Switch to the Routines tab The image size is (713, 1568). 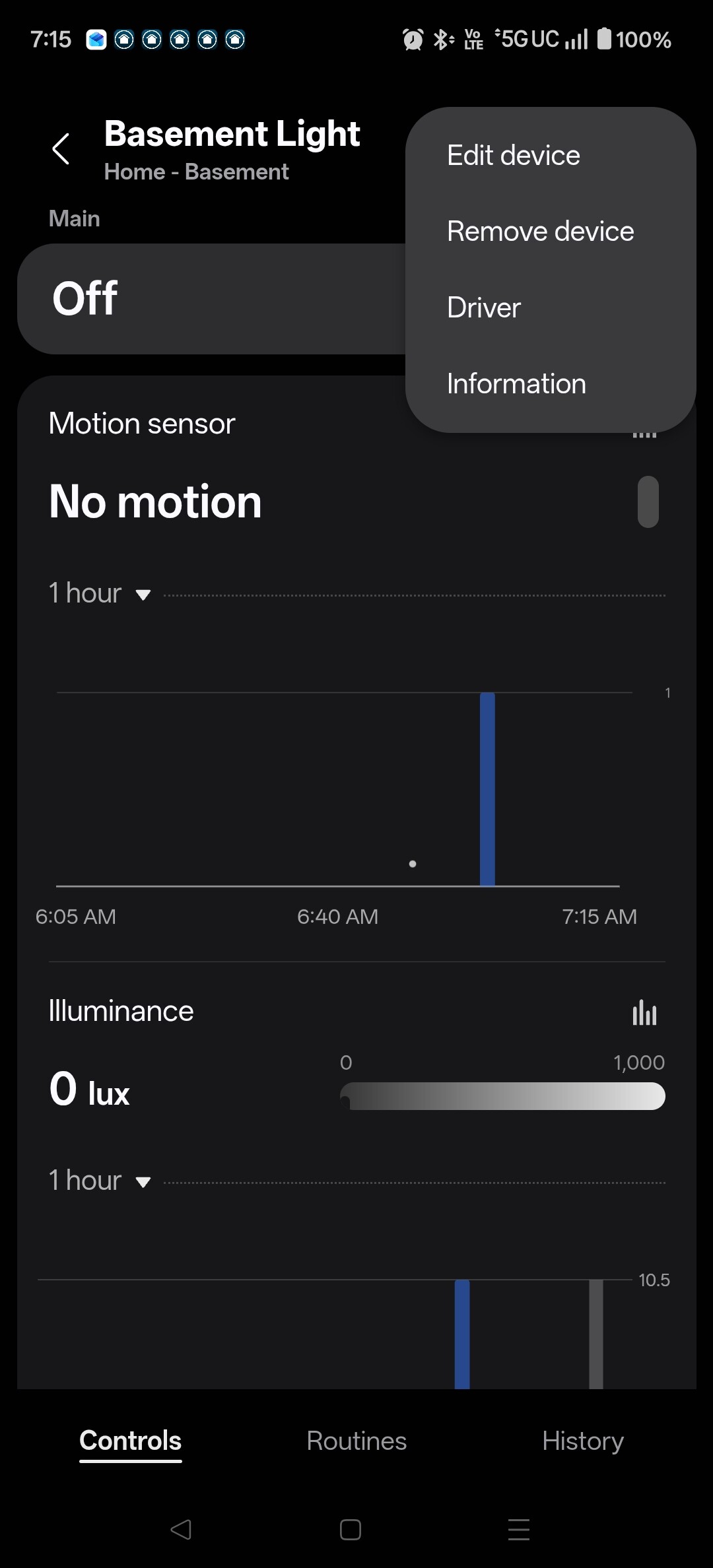click(x=356, y=1441)
